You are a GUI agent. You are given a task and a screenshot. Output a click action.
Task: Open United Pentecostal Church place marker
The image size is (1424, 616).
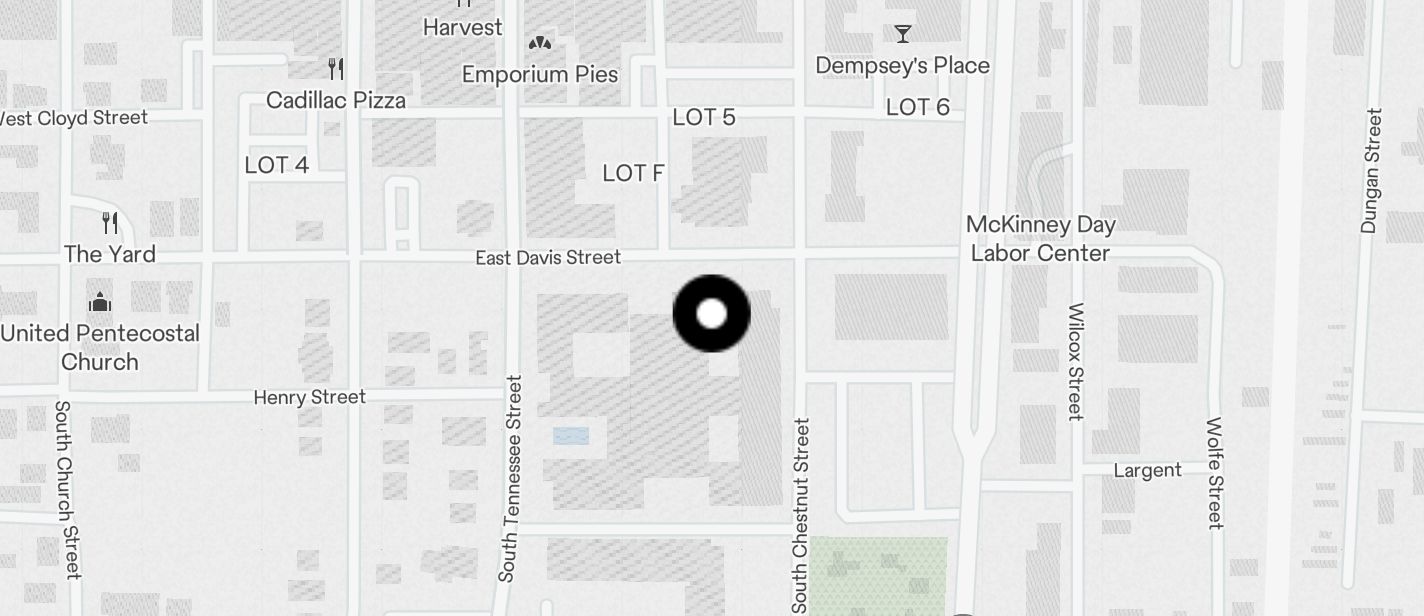tap(99, 302)
